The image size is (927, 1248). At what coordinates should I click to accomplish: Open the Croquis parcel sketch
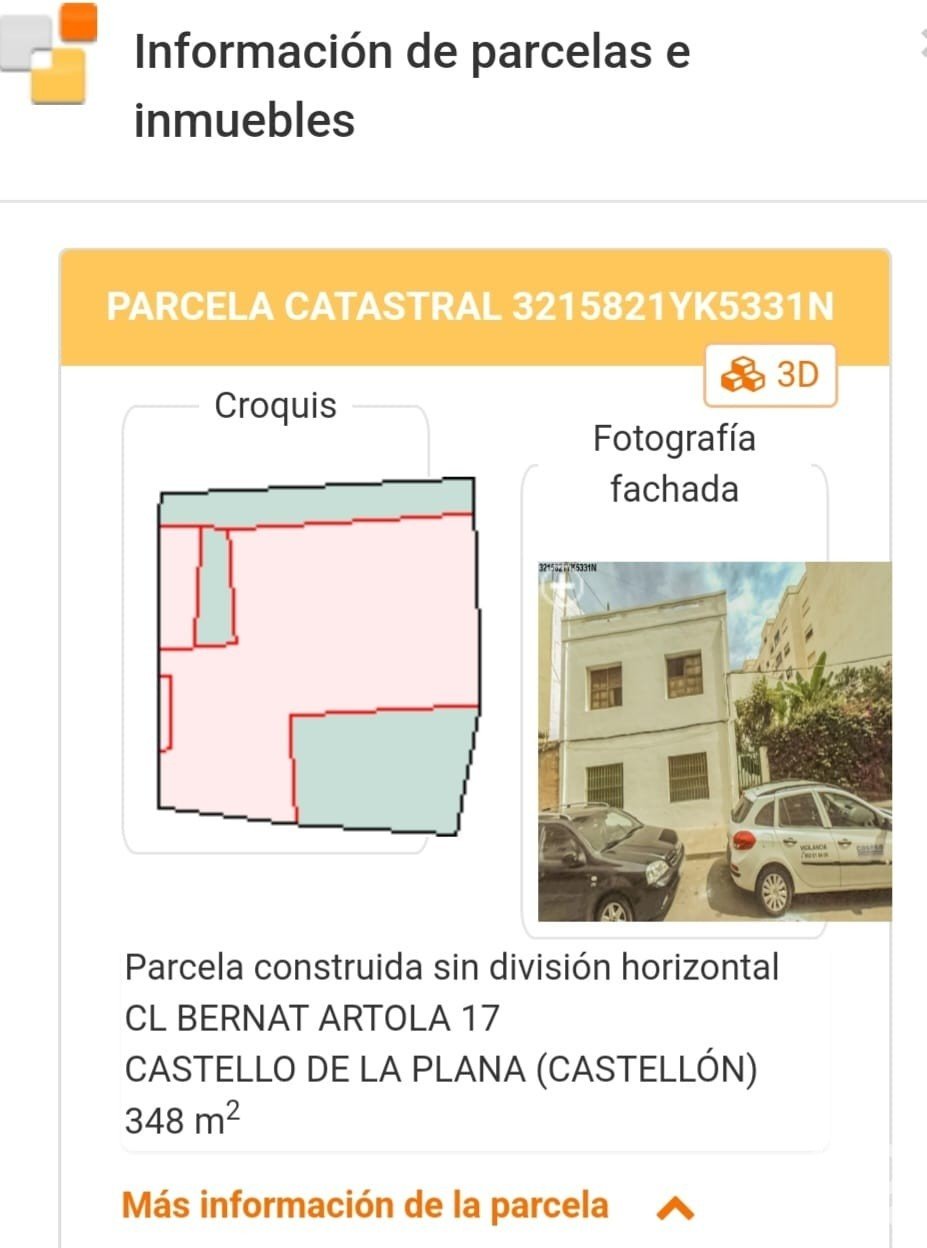pyautogui.click(x=318, y=656)
